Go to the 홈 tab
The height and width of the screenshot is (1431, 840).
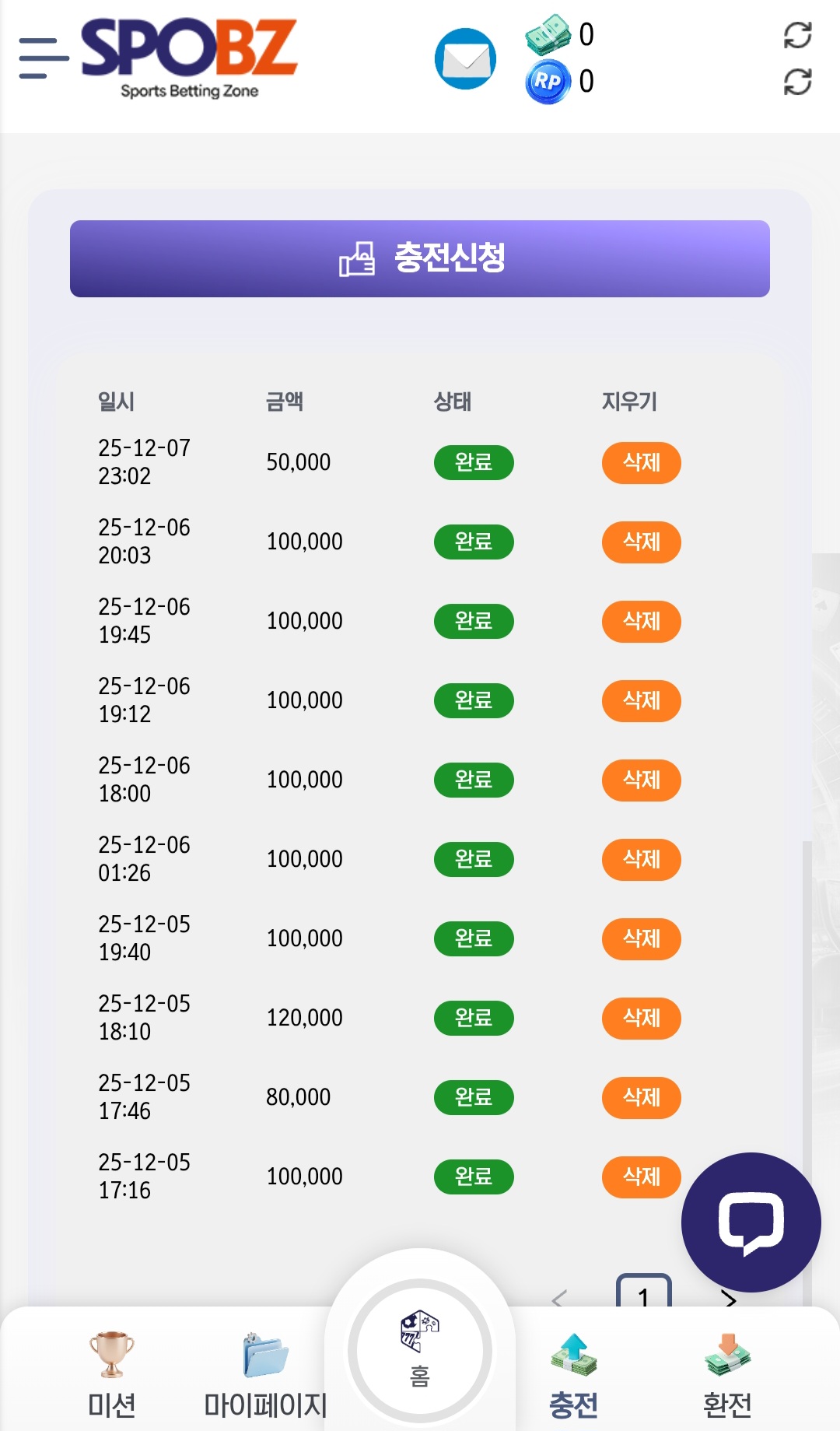pyautogui.click(x=420, y=1350)
